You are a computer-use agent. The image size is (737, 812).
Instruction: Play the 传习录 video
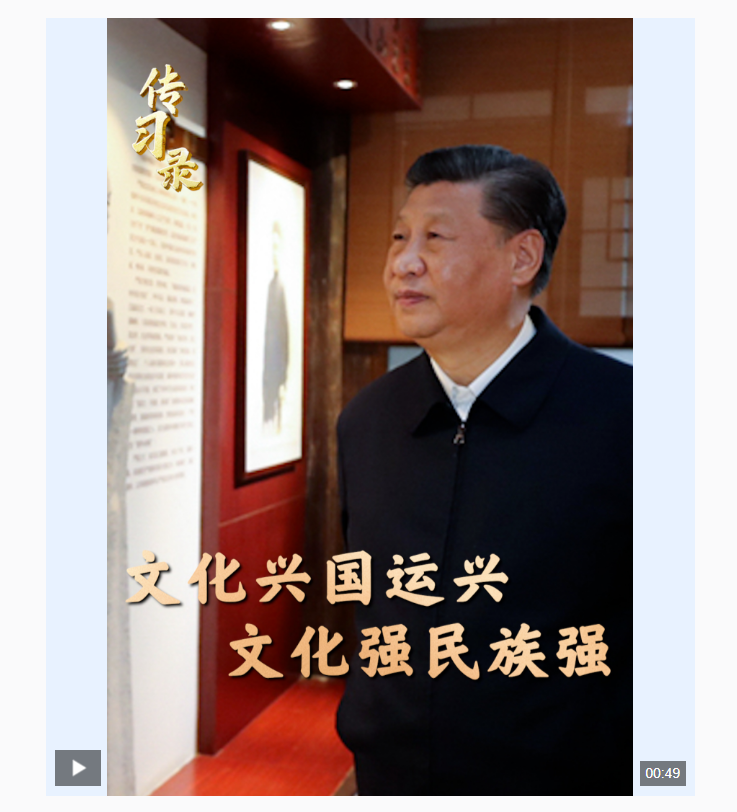pyautogui.click(x=78, y=768)
